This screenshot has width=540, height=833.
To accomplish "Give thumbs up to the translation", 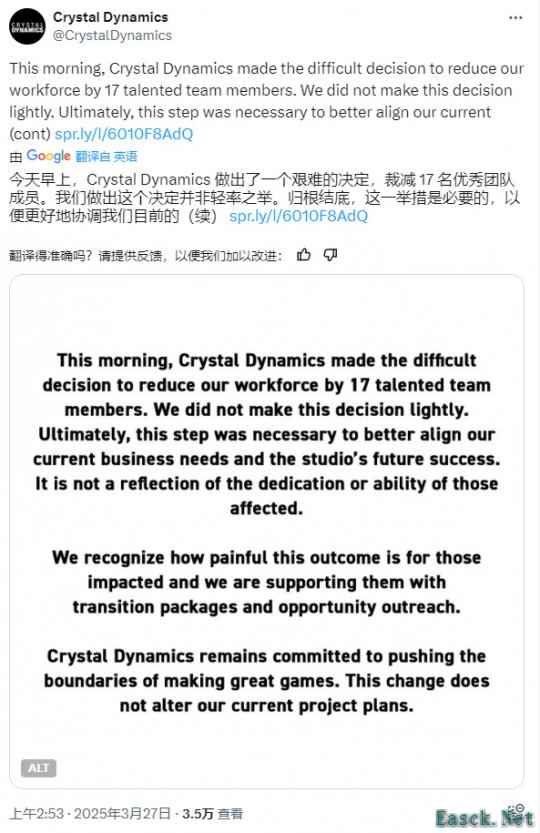I will [x=303, y=256].
